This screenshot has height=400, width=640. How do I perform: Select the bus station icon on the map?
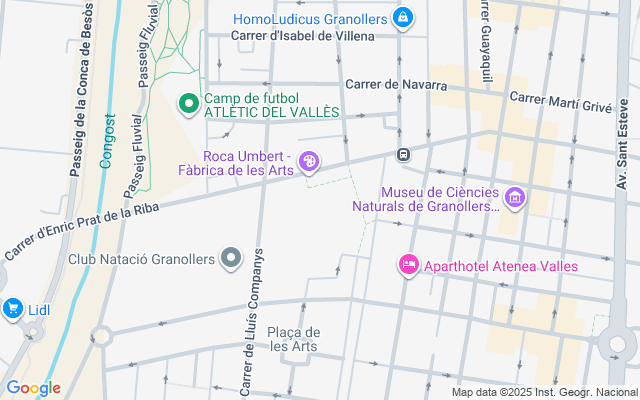coord(403,155)
